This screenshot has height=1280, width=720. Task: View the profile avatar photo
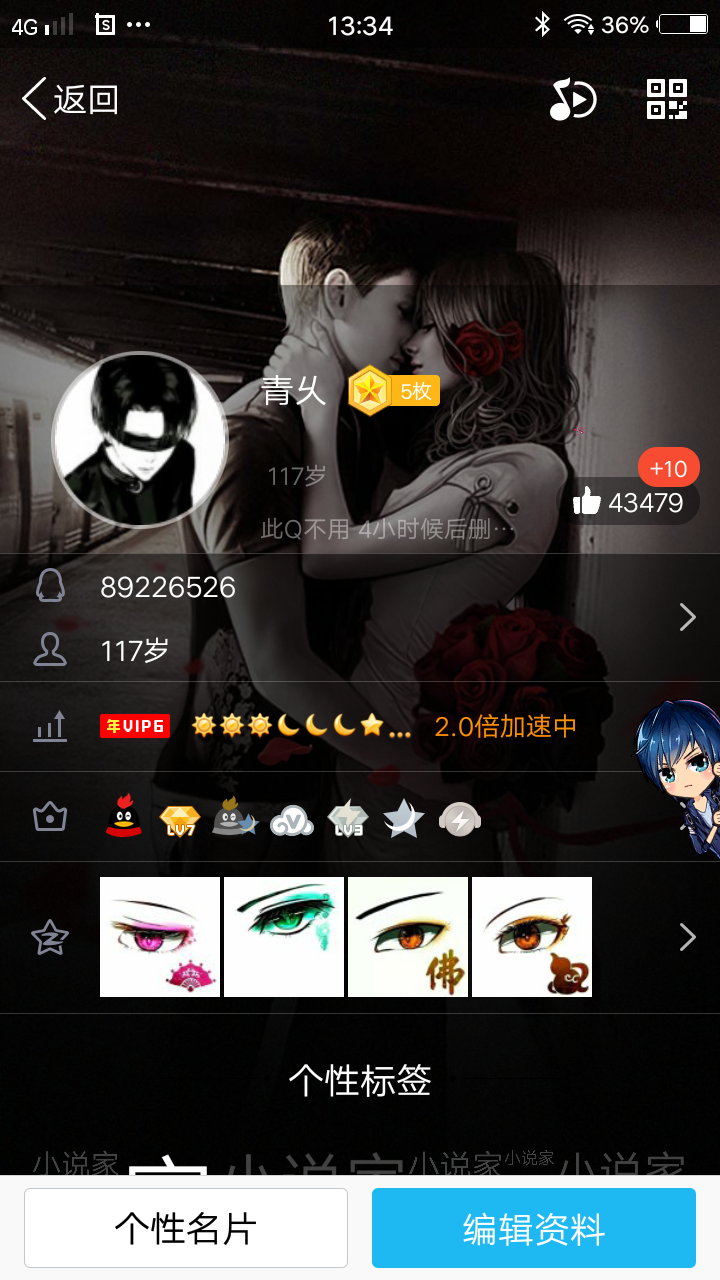(x=140, y=440)
